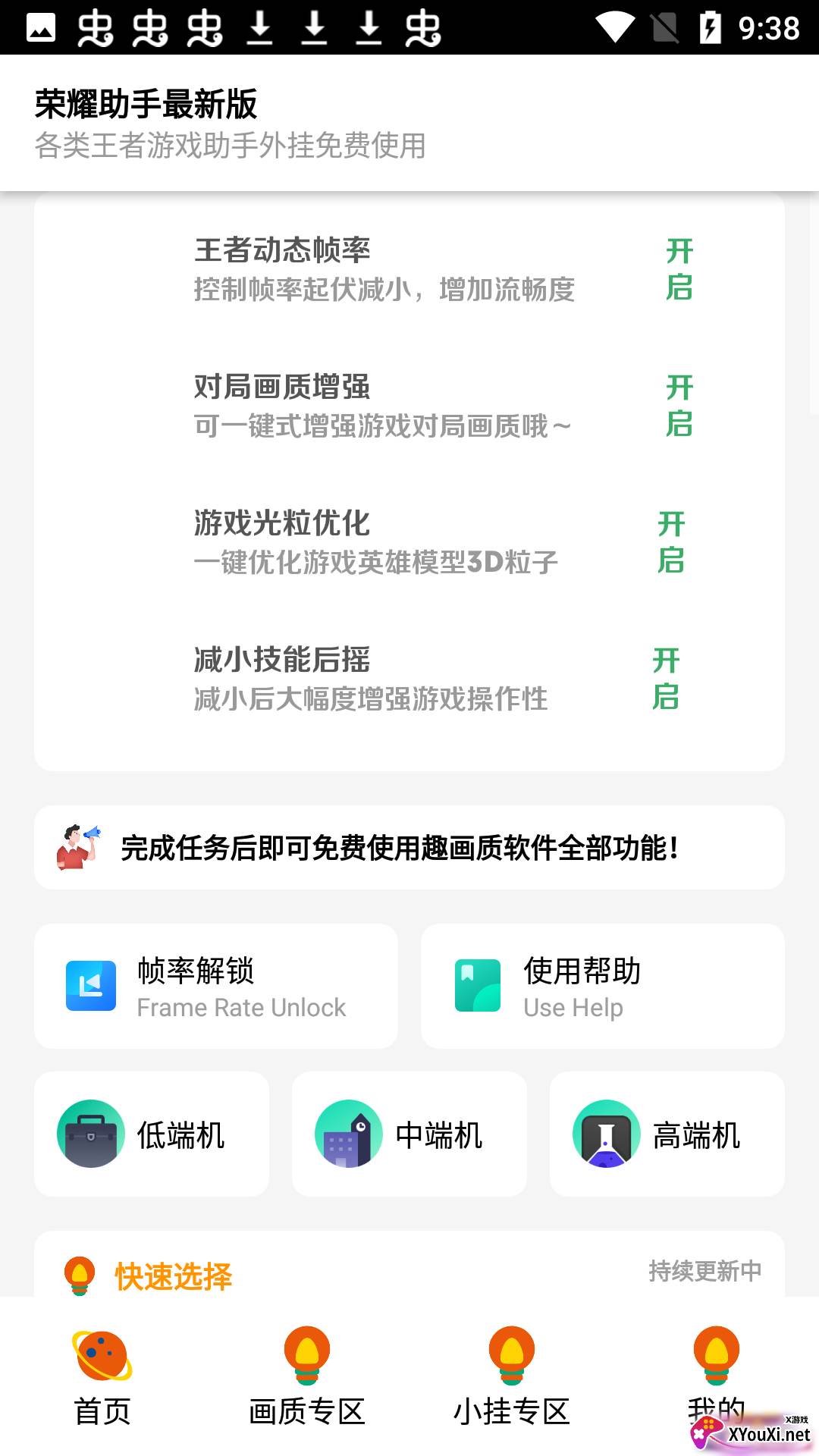The image size is (819, 1456).
Task: Go to the 首页 tab
Action: click(x=102, y=1376)
